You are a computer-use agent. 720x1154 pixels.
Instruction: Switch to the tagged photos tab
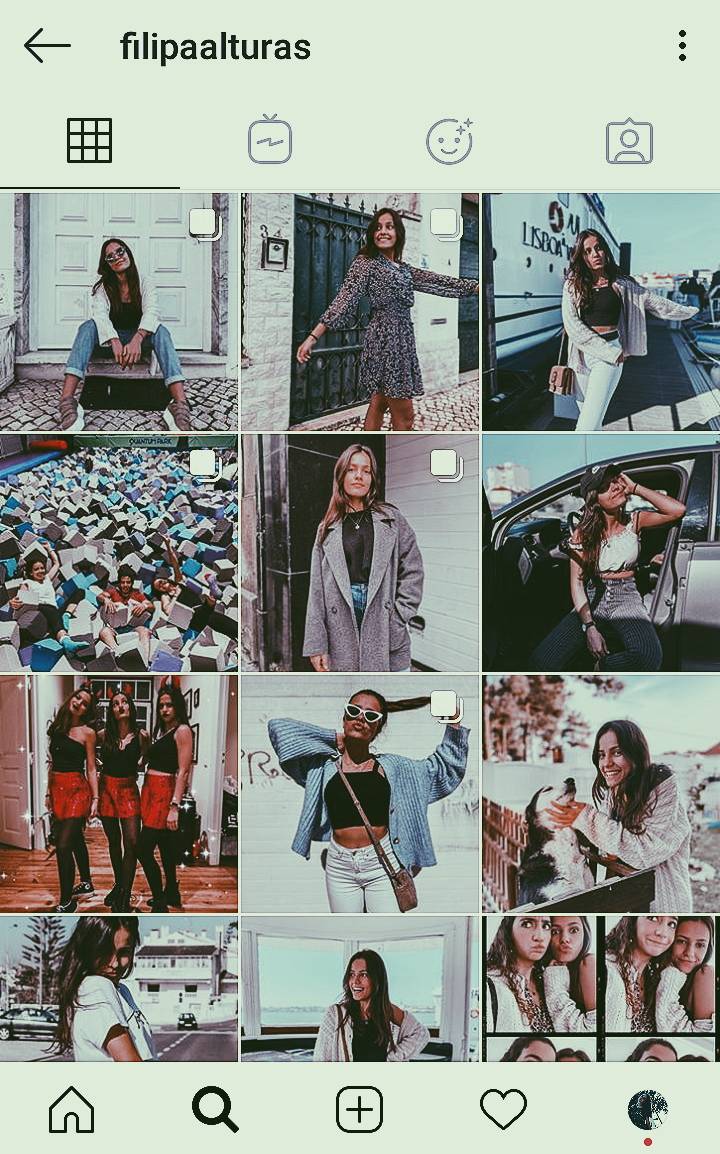(629, 141)
